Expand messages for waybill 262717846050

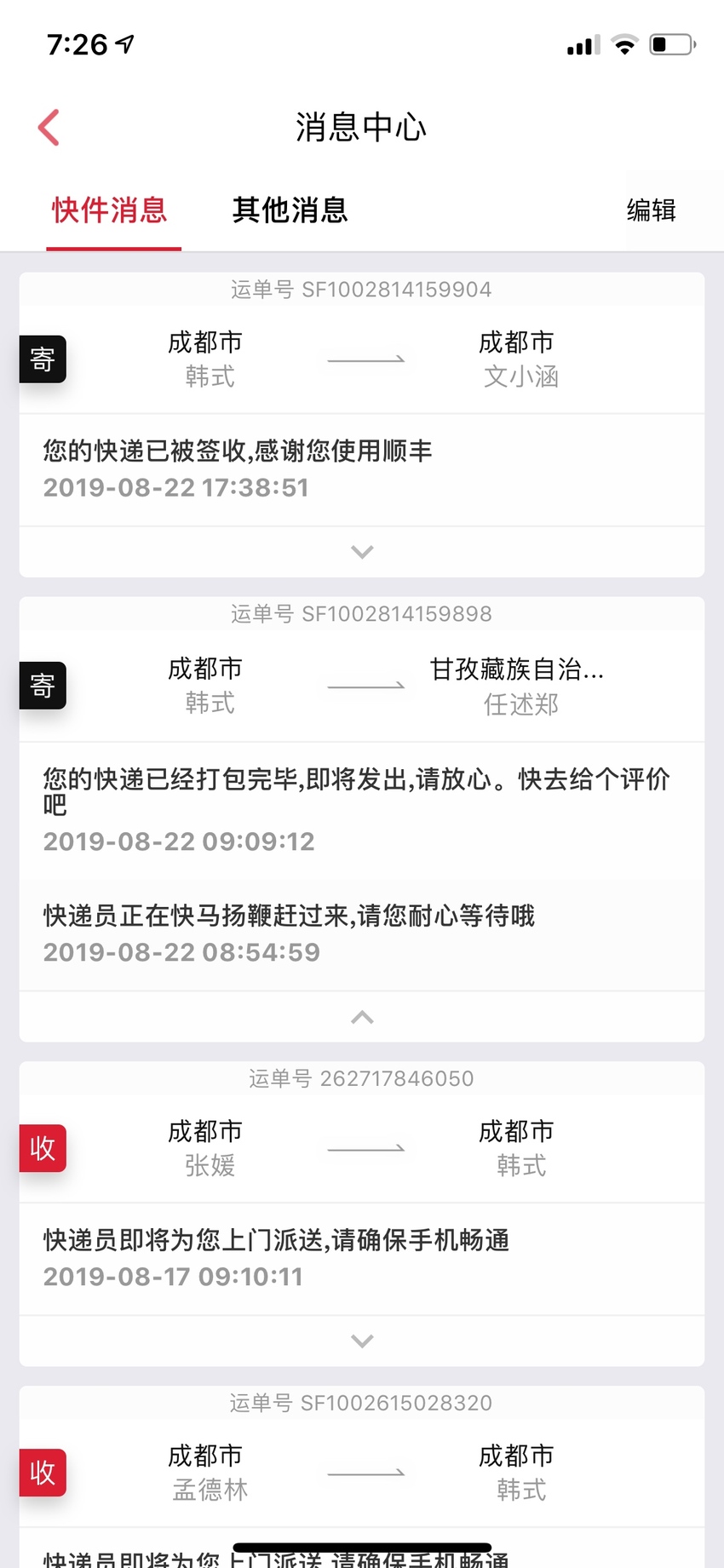[362, 1341]
